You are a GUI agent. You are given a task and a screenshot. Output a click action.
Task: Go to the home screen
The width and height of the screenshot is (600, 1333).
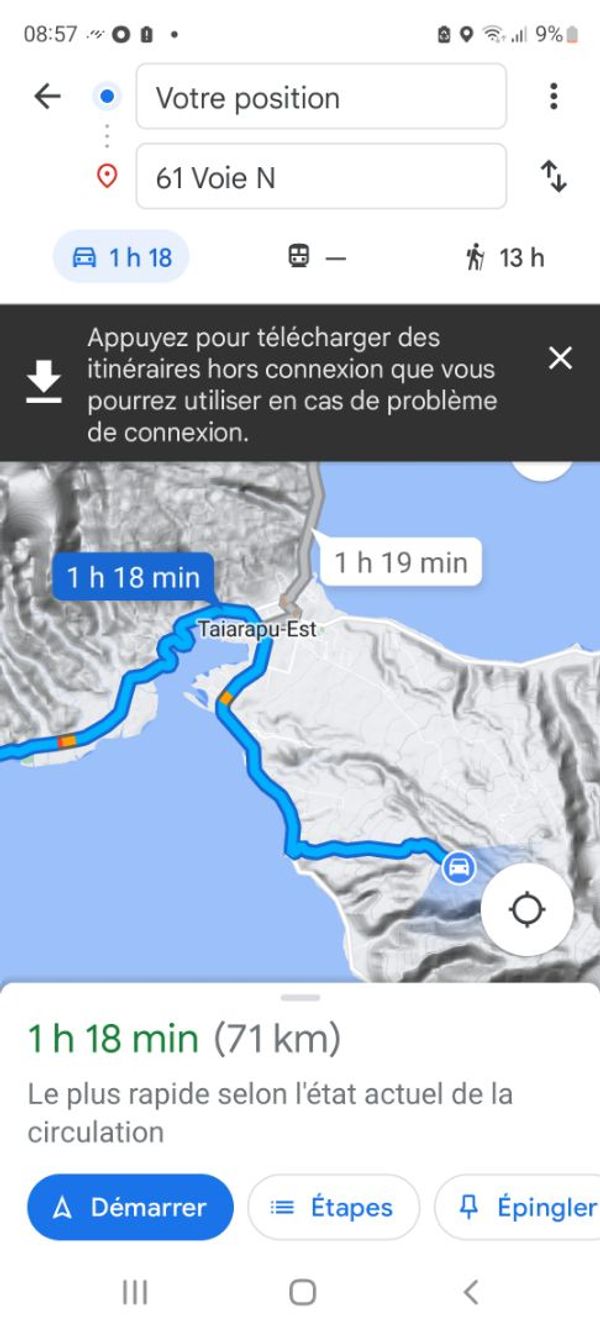(302, 1292)
